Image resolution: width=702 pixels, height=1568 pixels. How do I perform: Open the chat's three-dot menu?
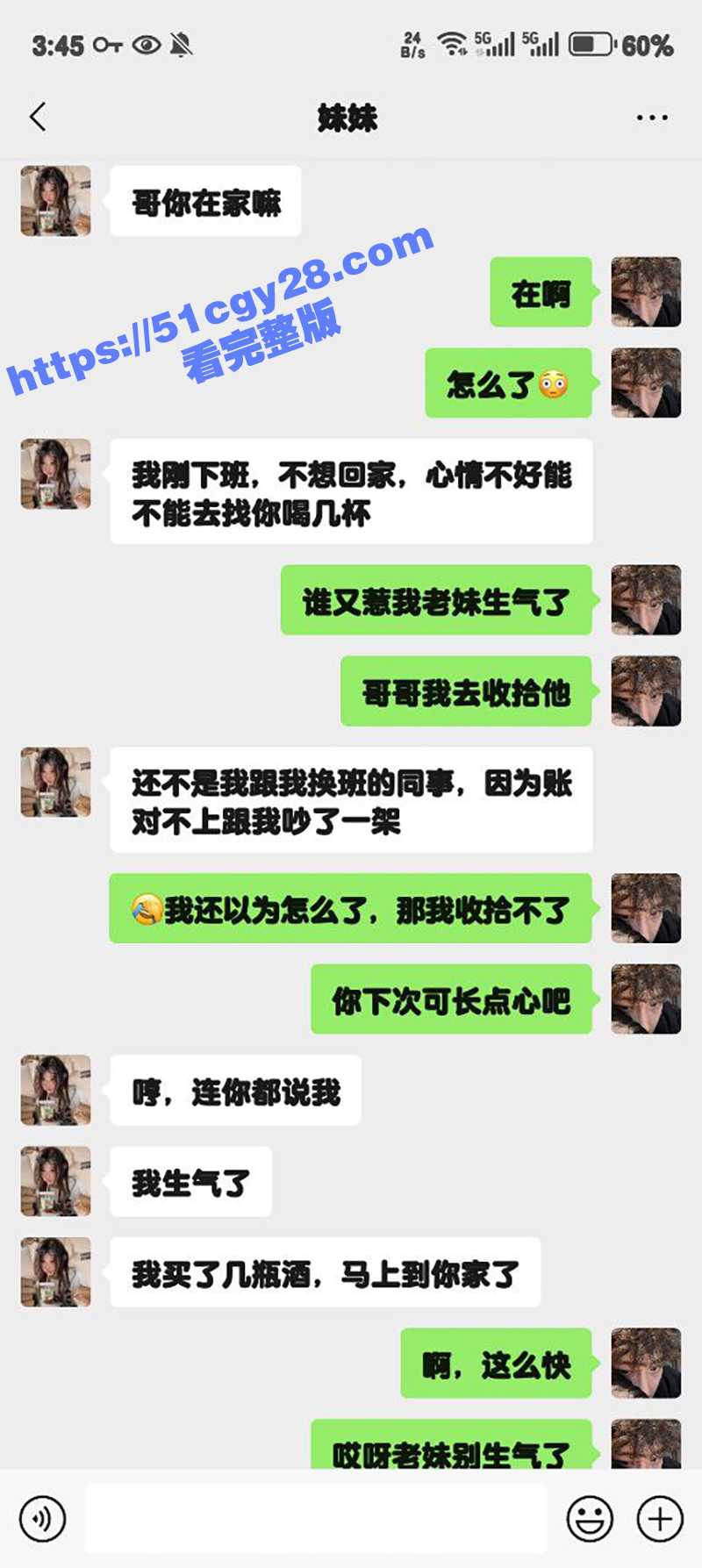(652, 118)
